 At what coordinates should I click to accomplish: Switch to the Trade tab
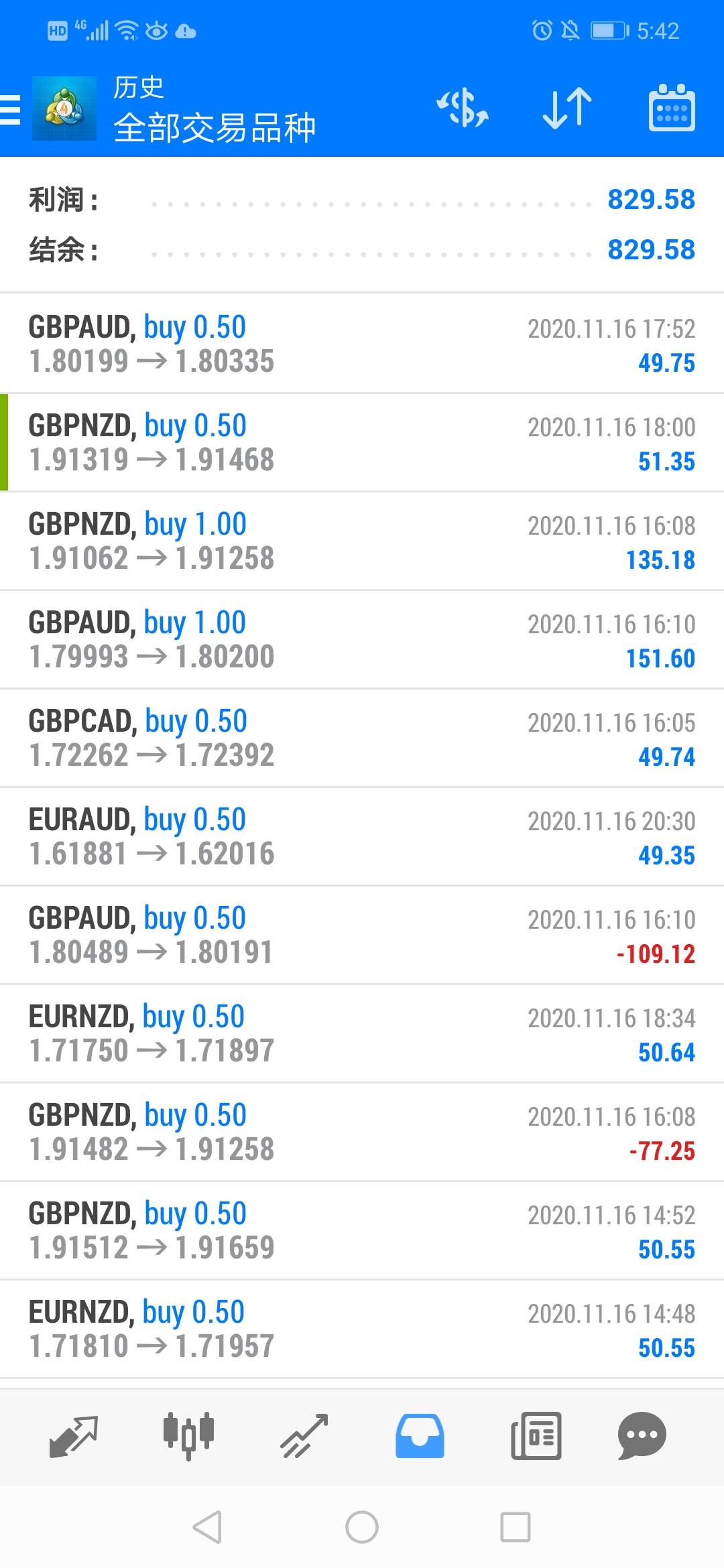pyautogui.click(x=304, y=1436)
